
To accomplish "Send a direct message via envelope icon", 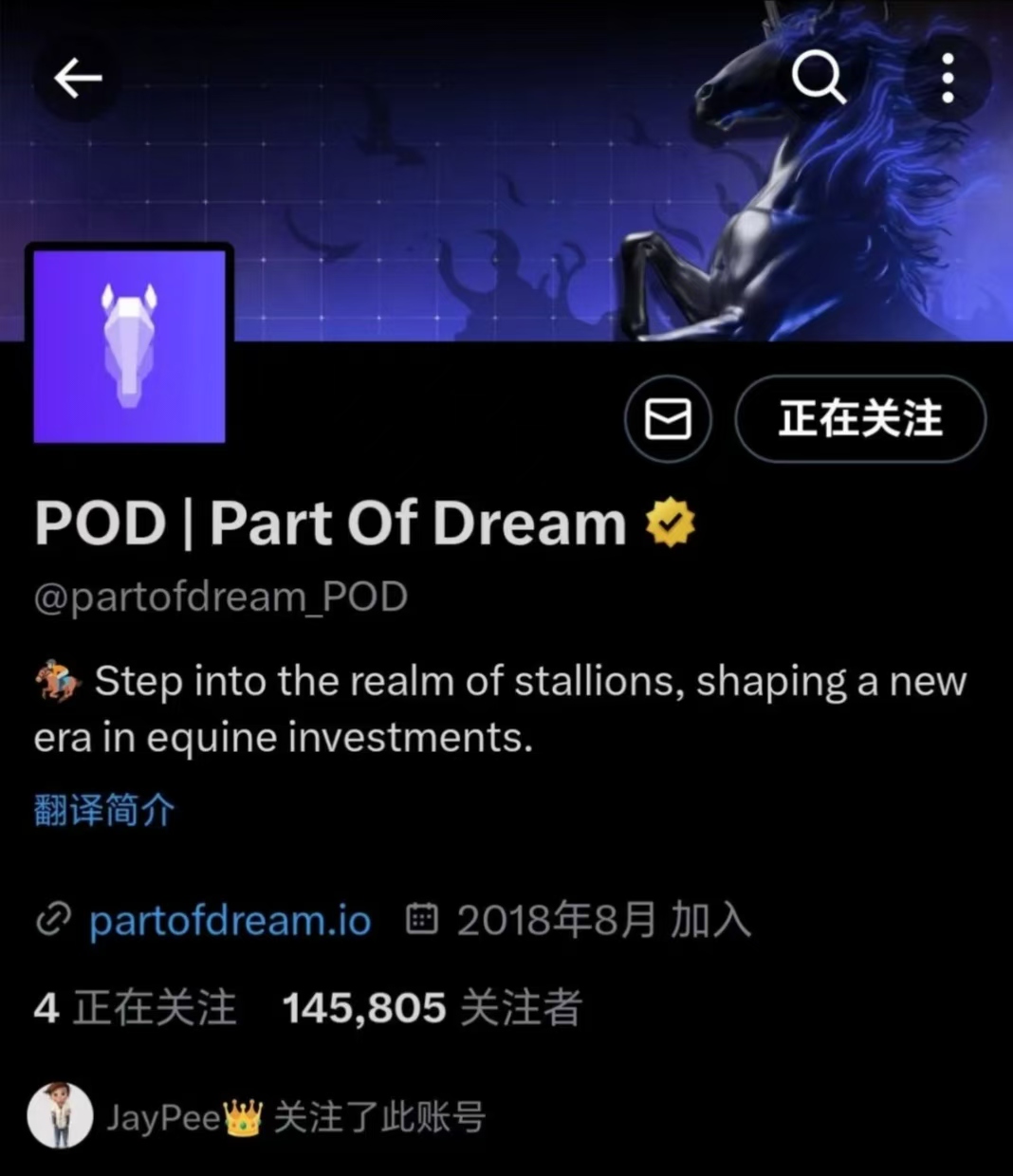I will tap(668, 418).
